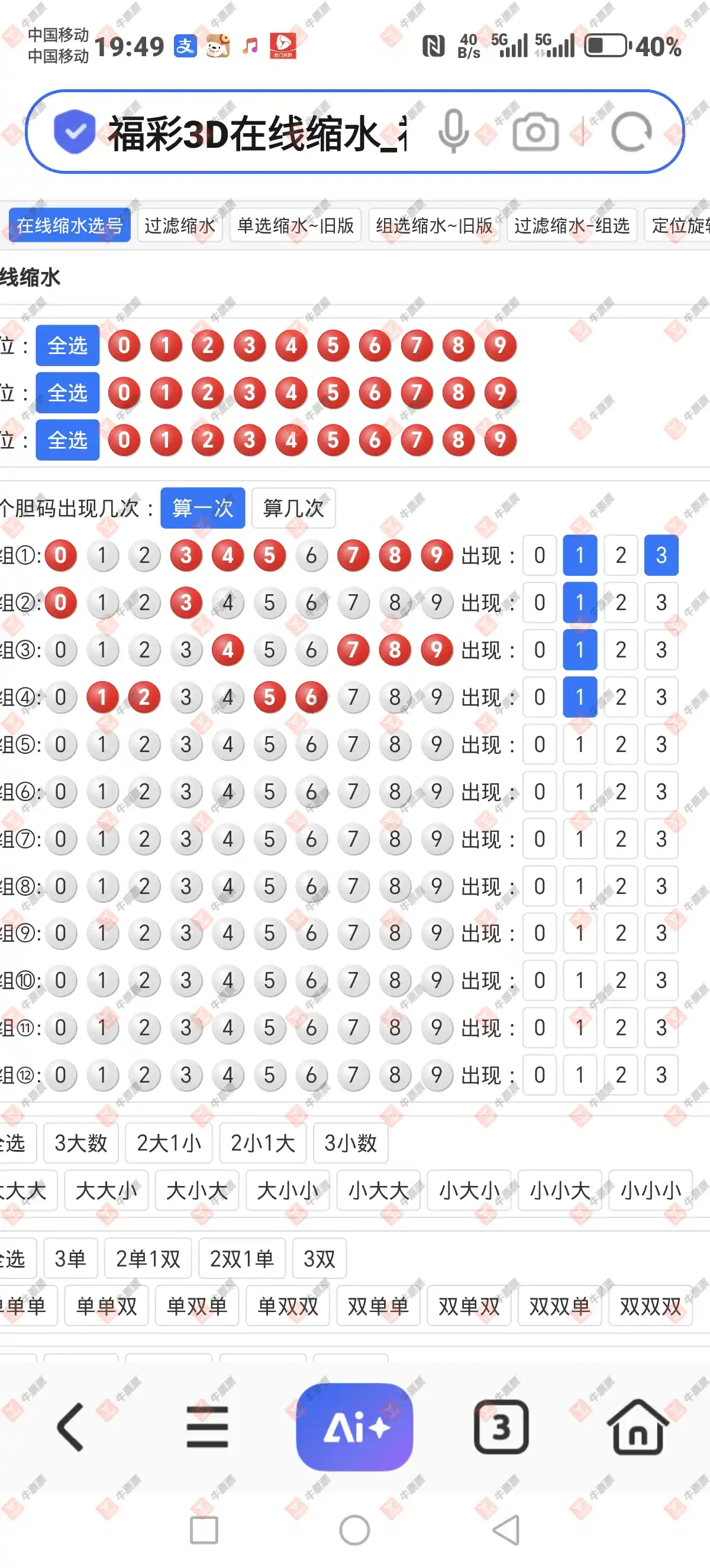This screenshot has width=710, height=1568.
Task: Go to browser home page
Action: pos(637,1427)
